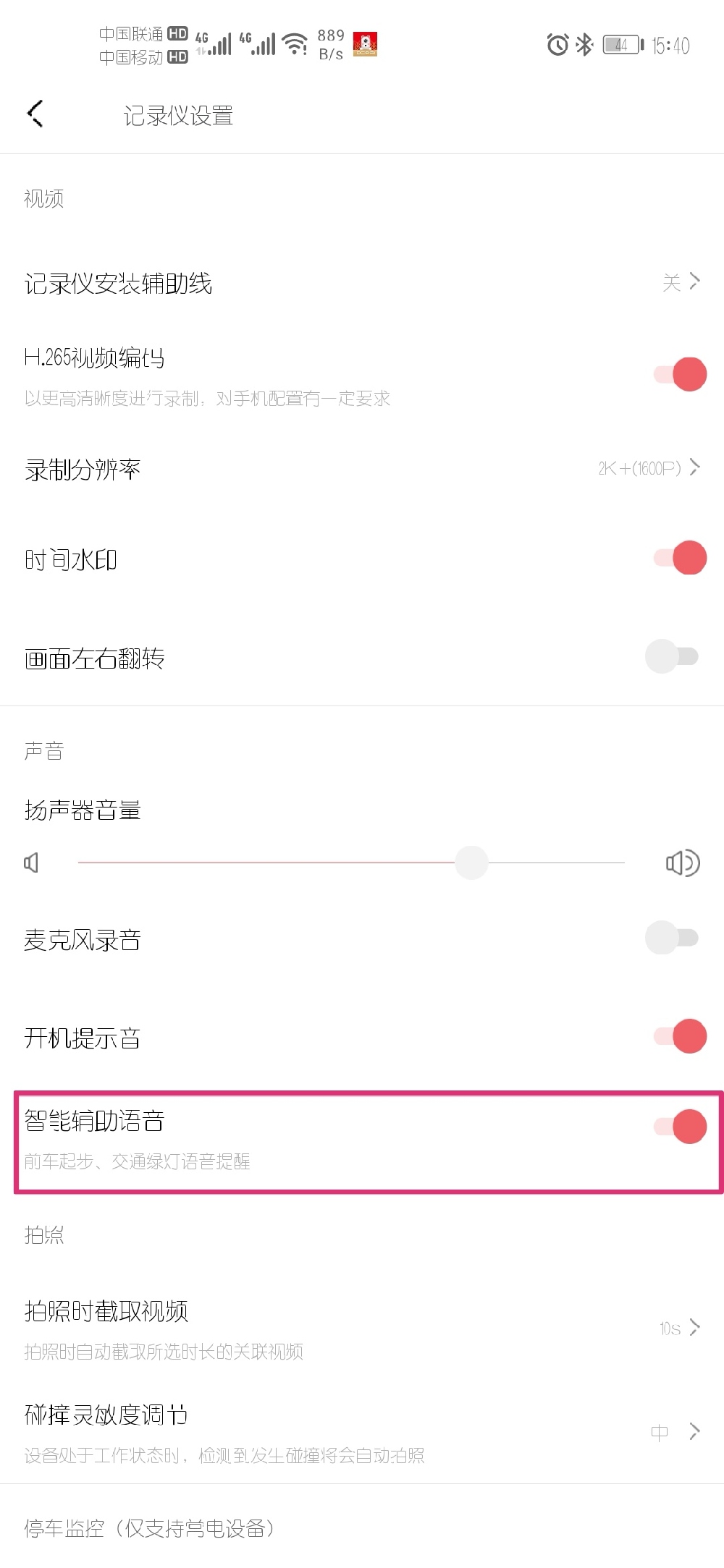Switch off 开机提示音
The image size is (724, 1568).
pos(680,1036)
